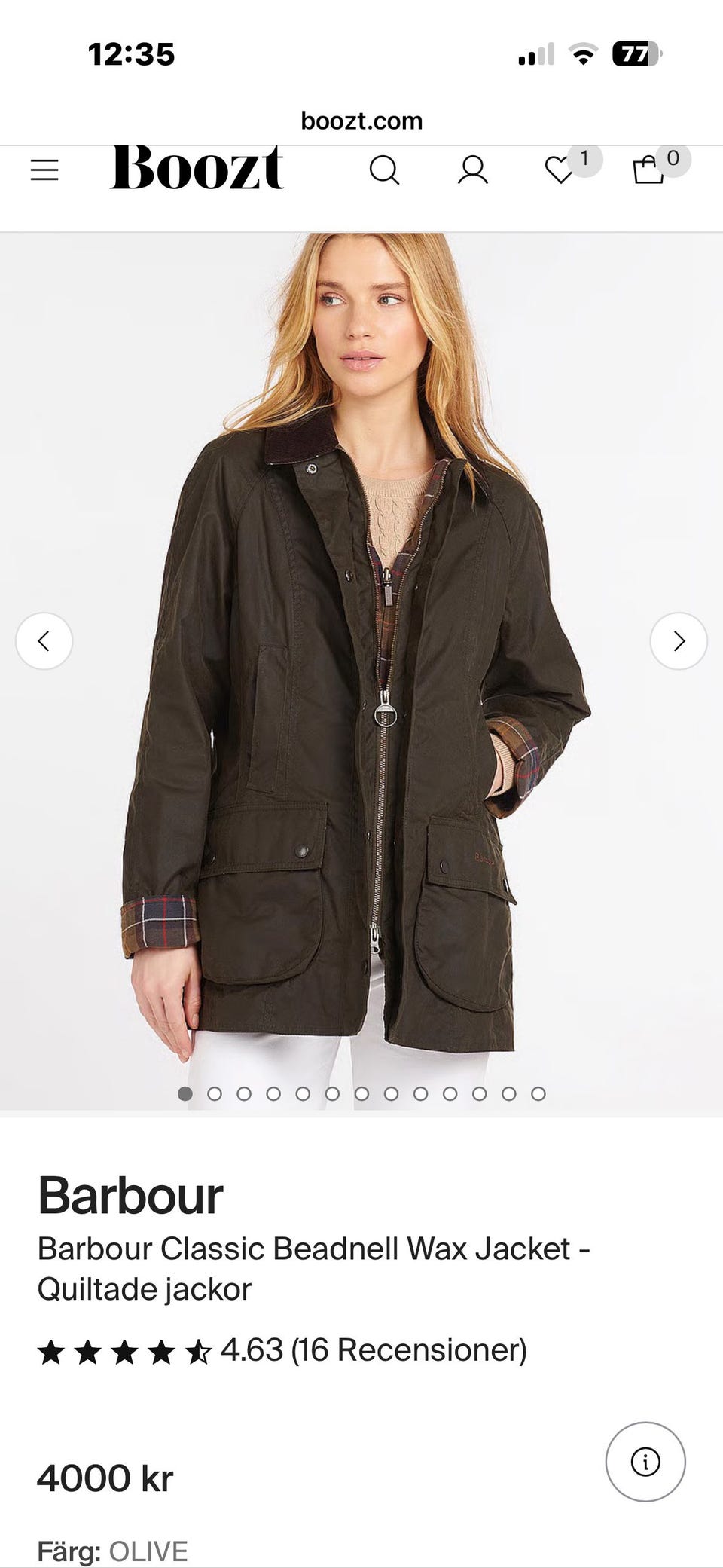Tap the boozt.com address bar

(x=361, y=121)
